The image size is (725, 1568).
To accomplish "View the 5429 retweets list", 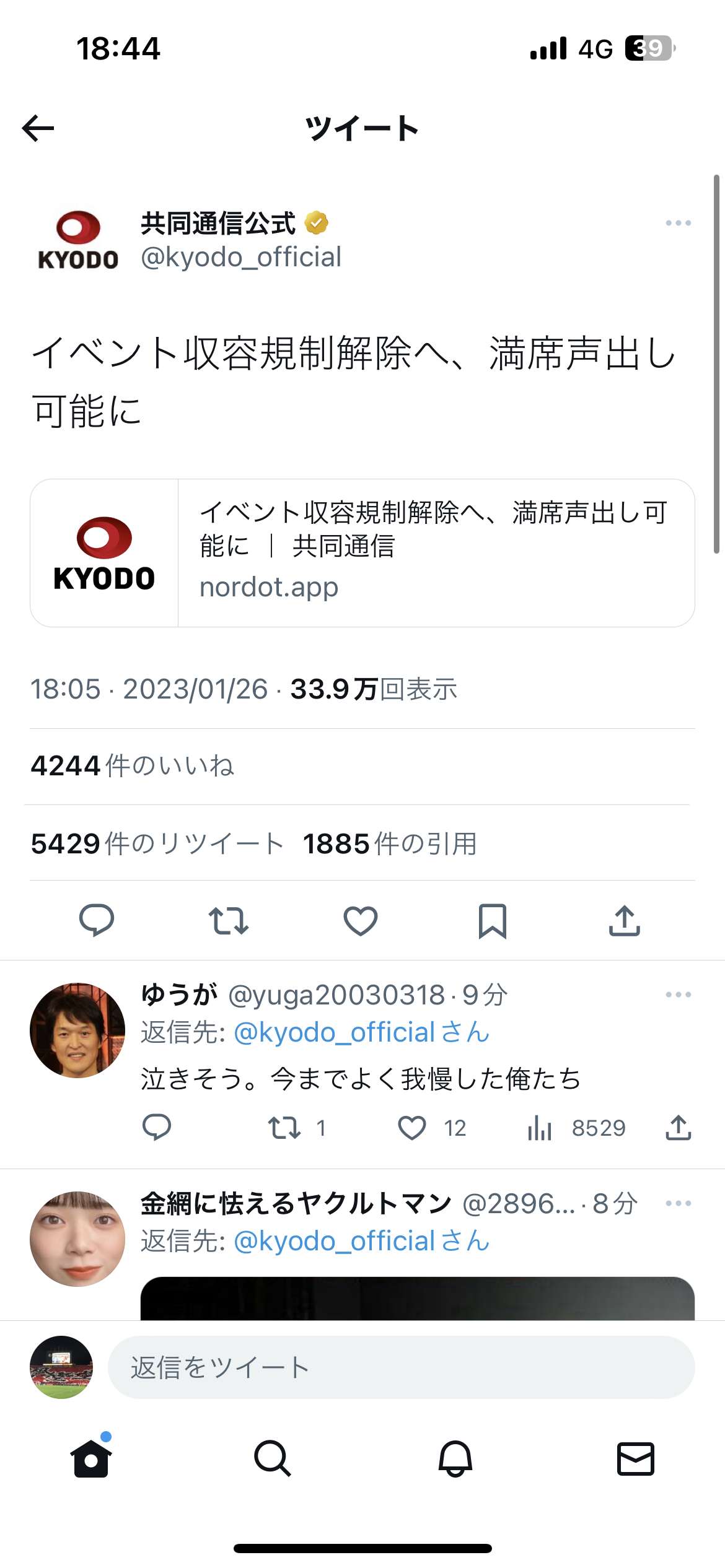I will click(157, 843).
